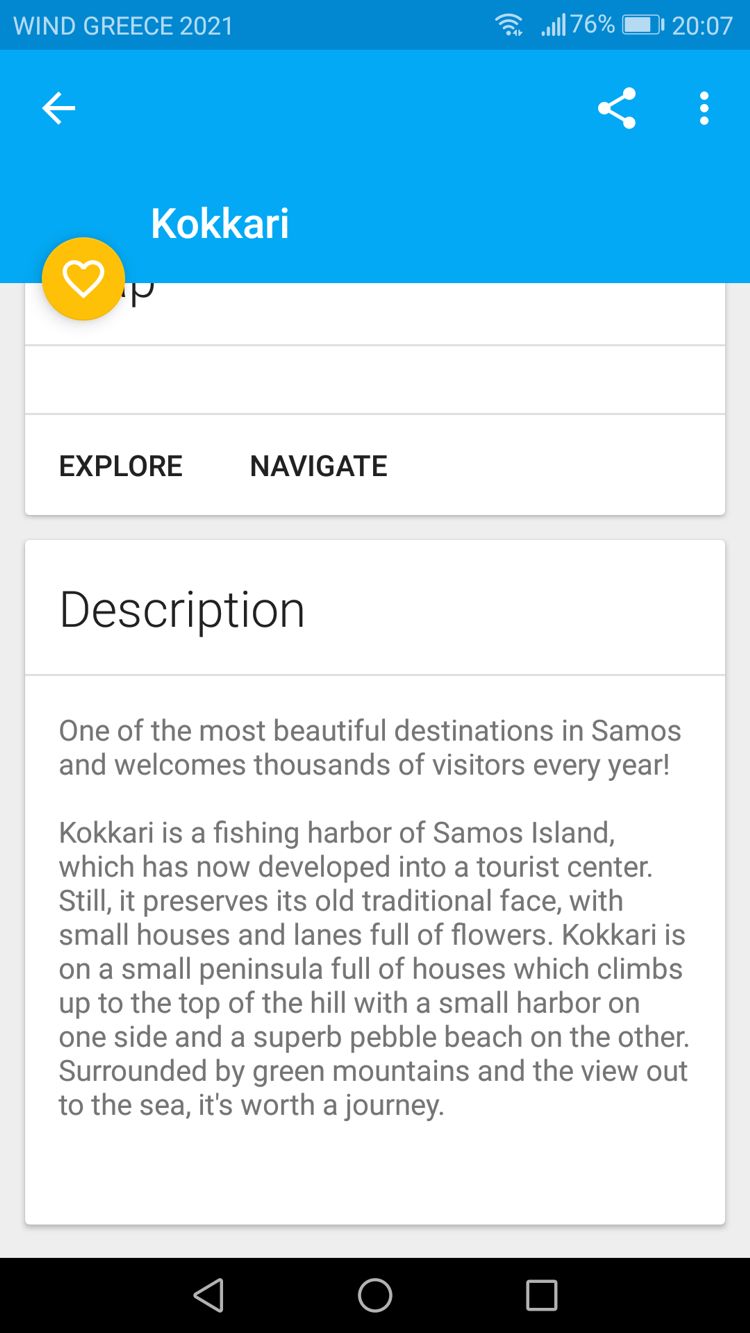Screen dimensions: 750x1333
Task: Start navigation with the NAVIGATE button
Action: pyautogui.click(x=318, y=466)
